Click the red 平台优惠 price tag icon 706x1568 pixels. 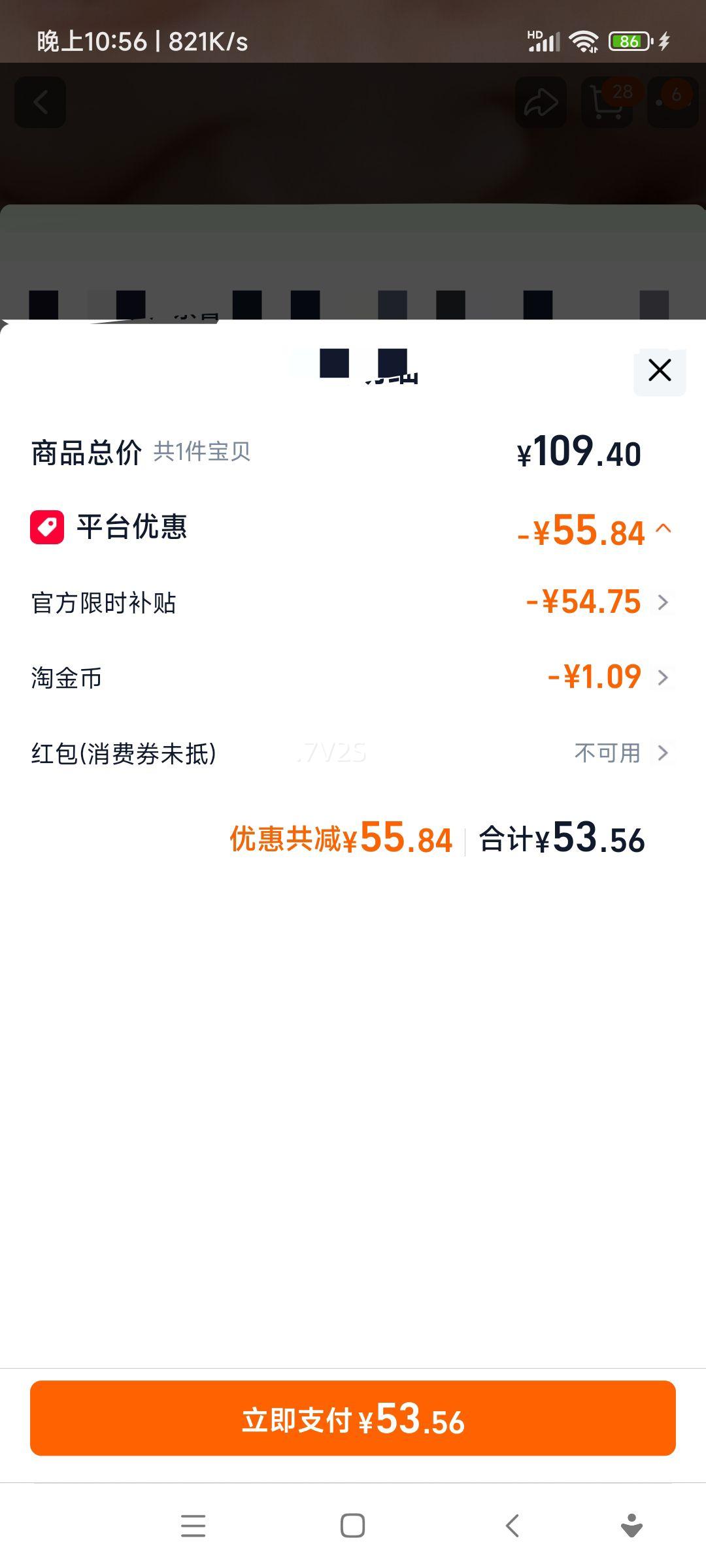coord(46,528)
